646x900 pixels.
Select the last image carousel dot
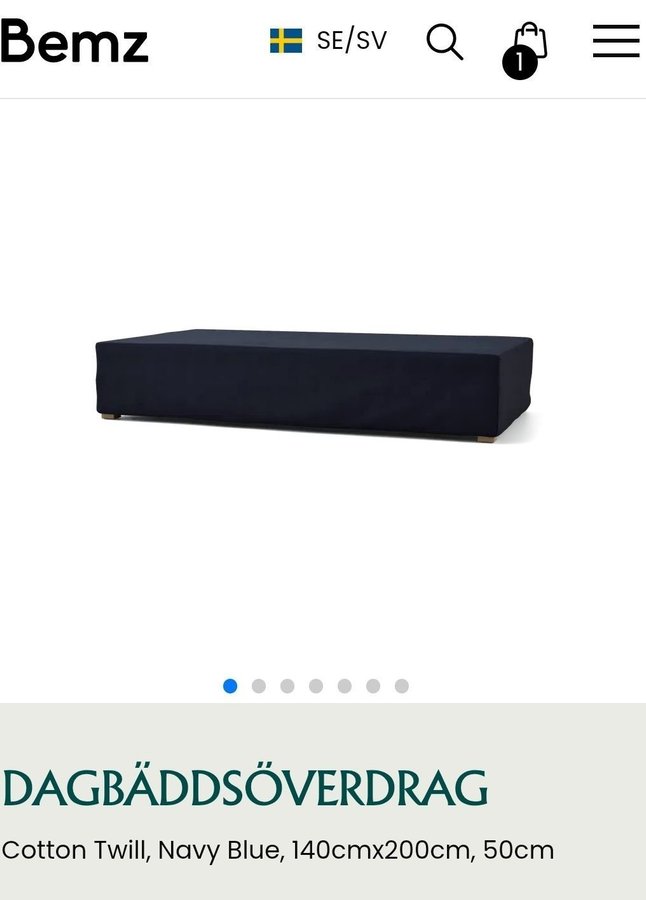tap(402, 686)
